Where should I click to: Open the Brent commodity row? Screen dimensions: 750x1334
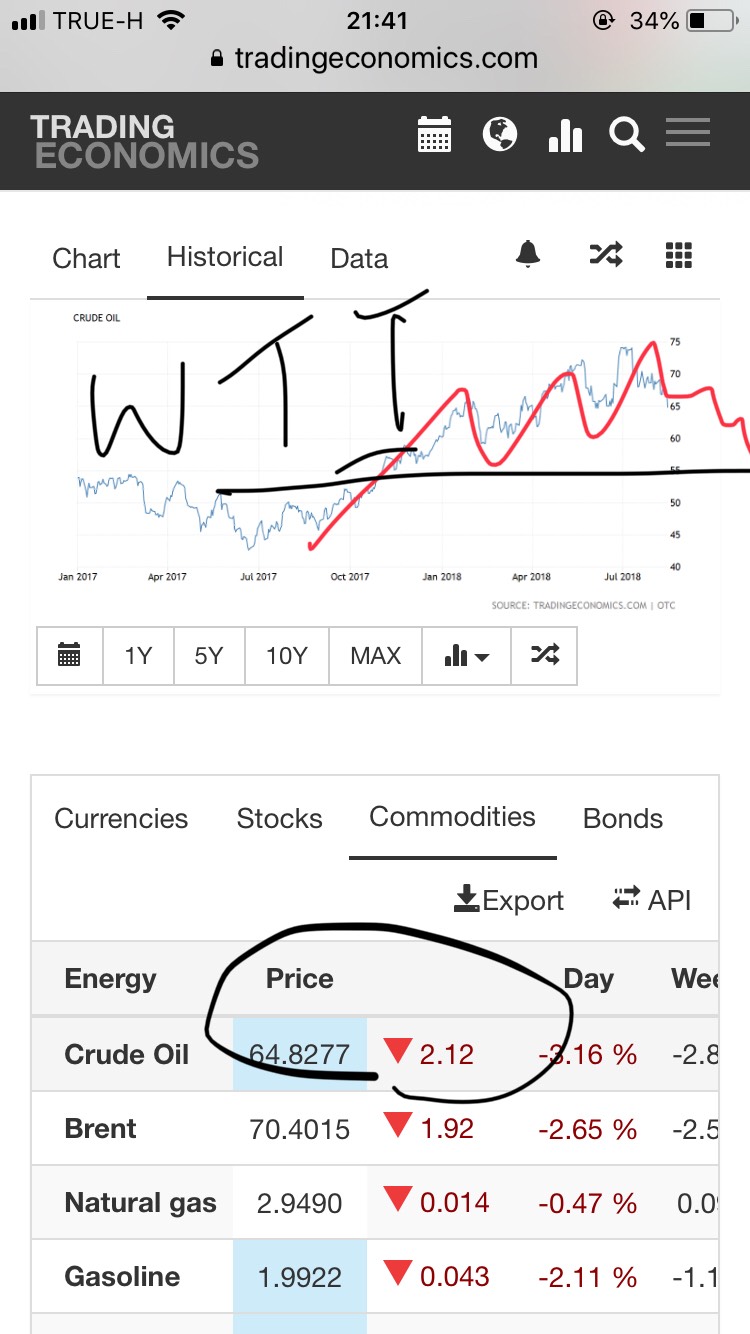coord(100,1129)
